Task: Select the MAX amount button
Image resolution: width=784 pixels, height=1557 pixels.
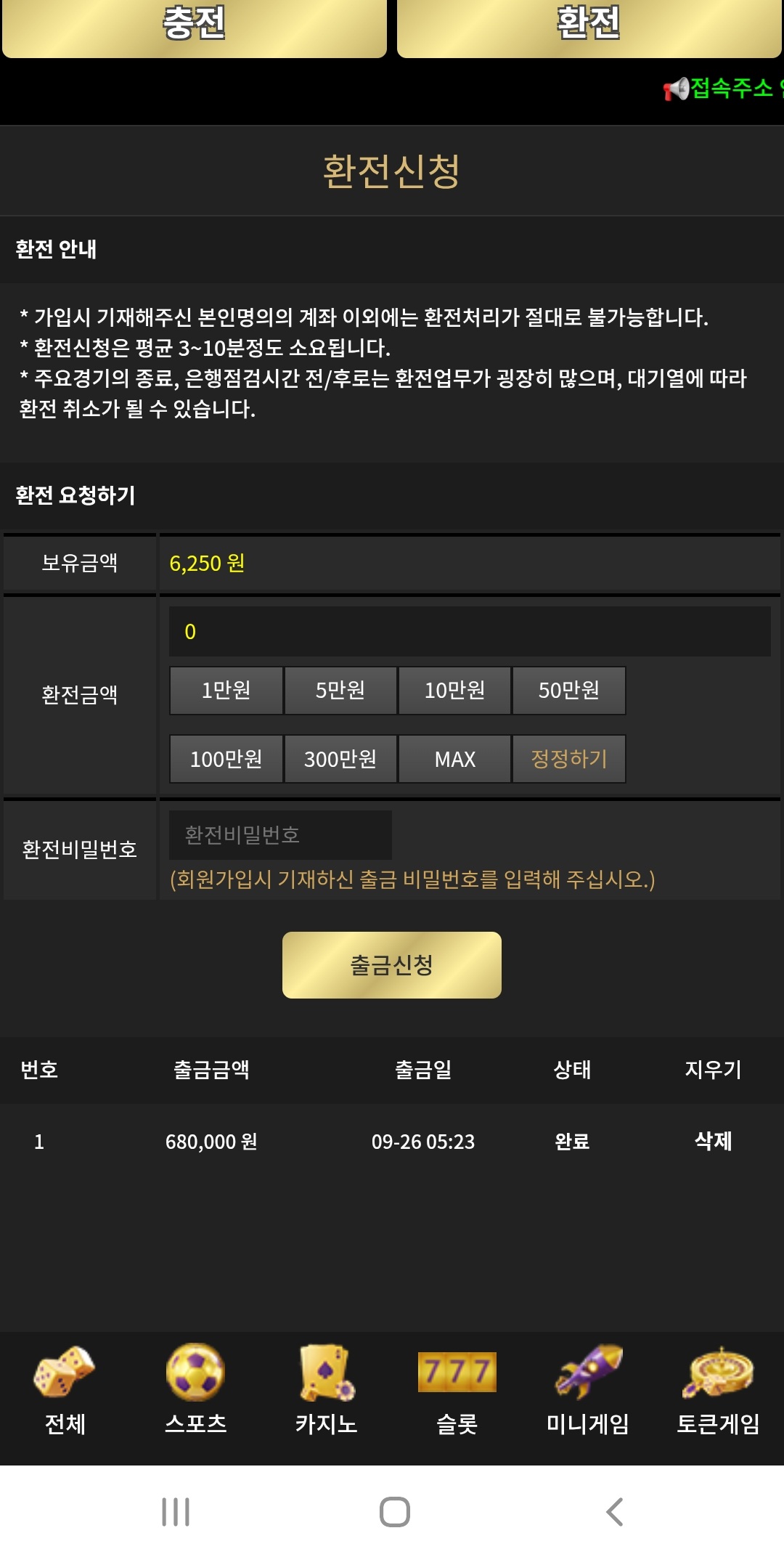Action: click(x=454, y=759)
